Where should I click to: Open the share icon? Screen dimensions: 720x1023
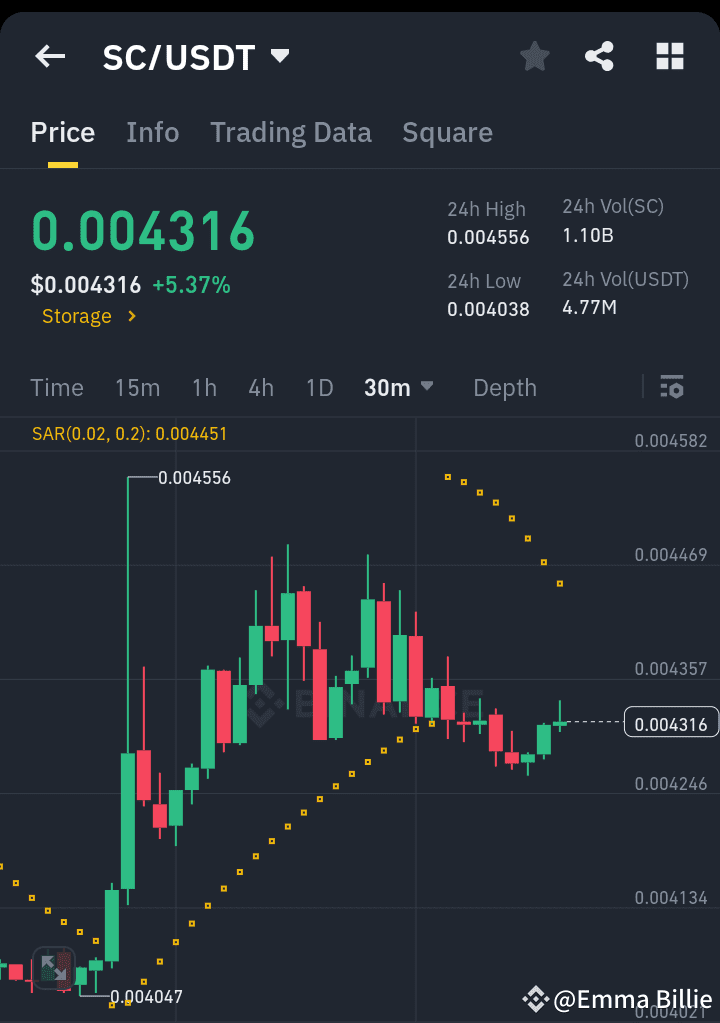[x=599, y=57]
